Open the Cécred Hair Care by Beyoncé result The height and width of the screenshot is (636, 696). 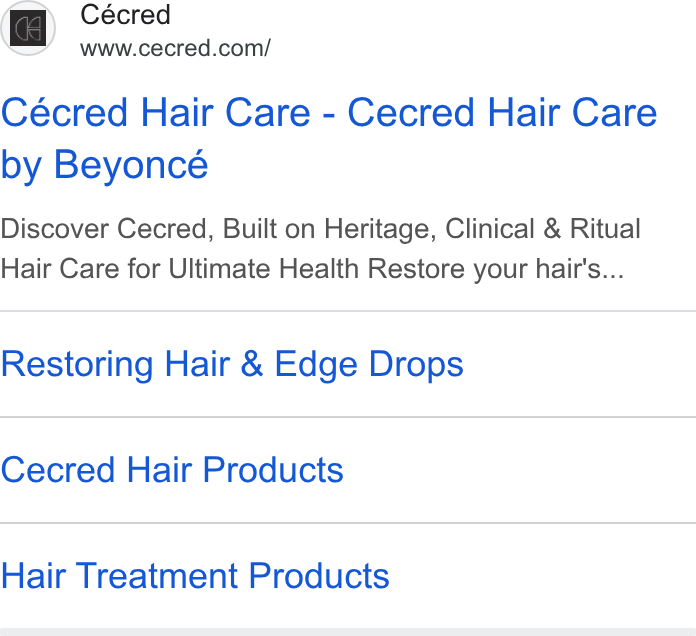[328, 138]
